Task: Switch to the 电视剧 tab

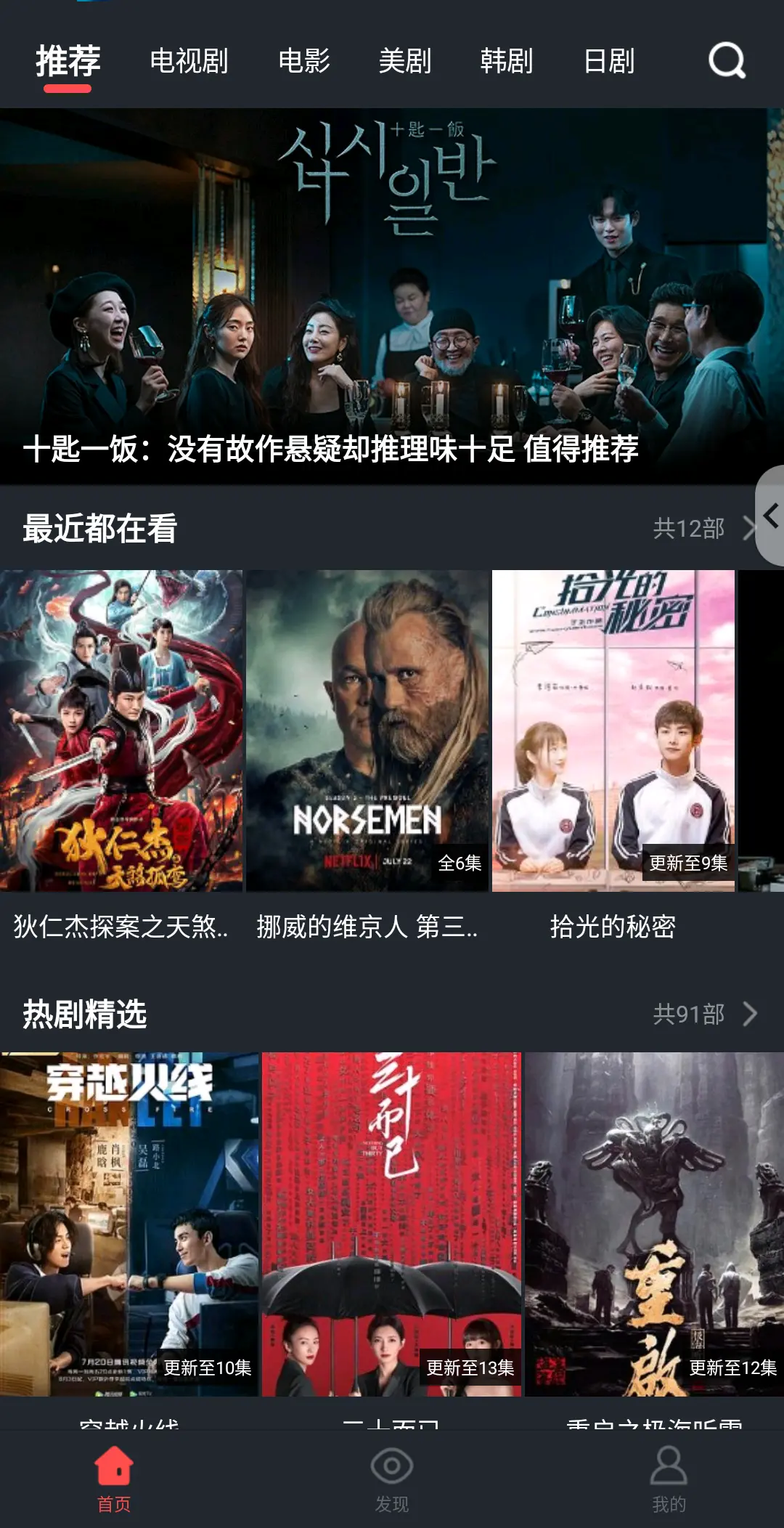Action: point(189,61)
